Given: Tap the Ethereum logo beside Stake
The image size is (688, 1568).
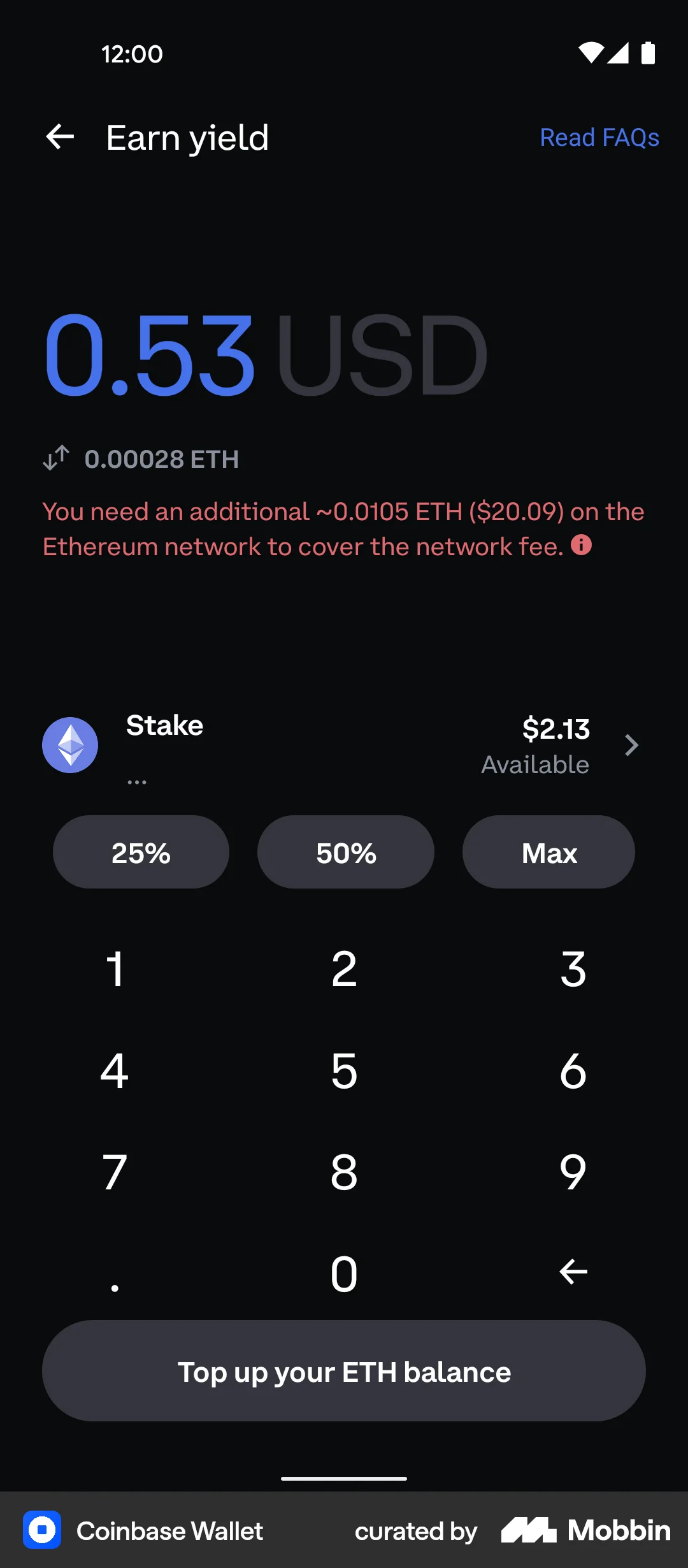Looking at the screenshot, I should (x=69, y=744).
